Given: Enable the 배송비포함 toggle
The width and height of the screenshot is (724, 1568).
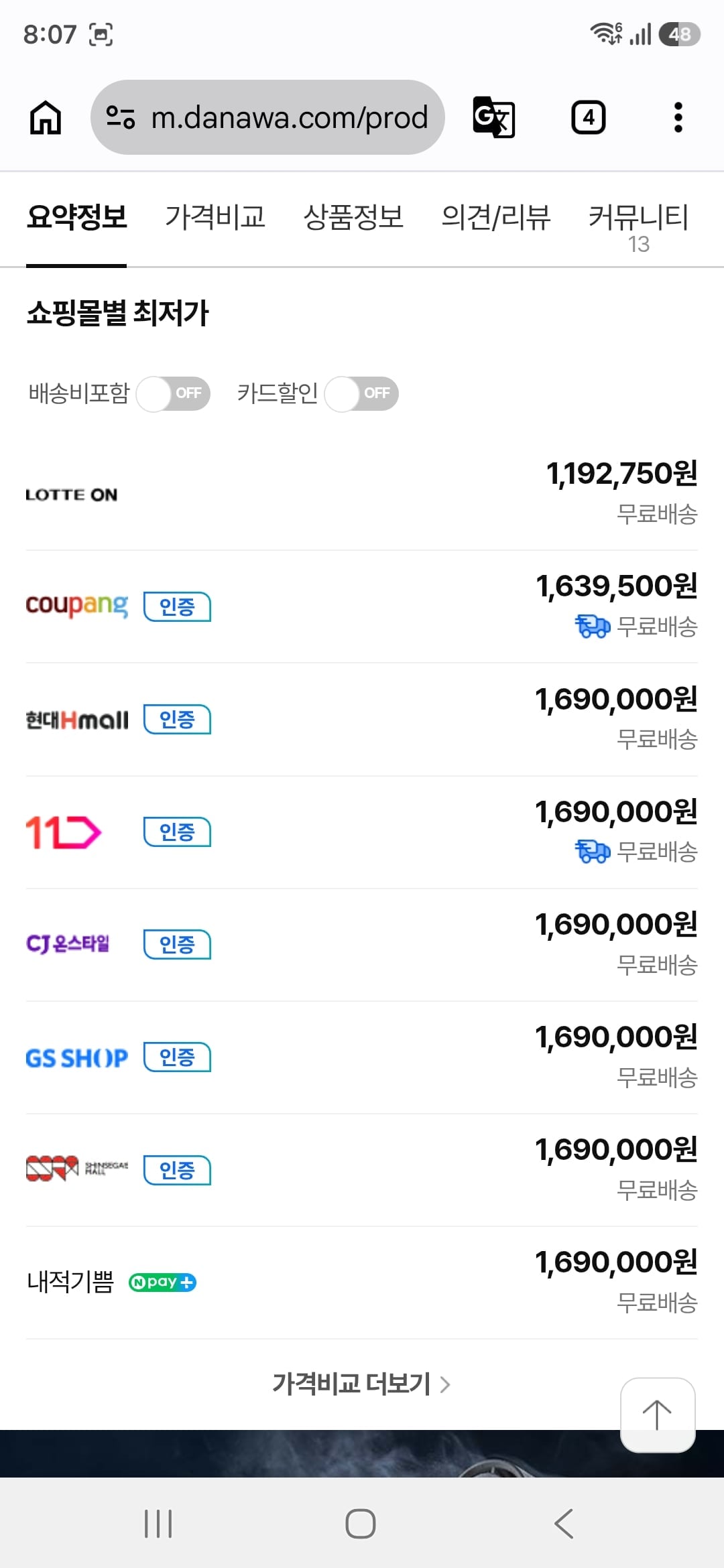Looking at the screenshot, I should tap(173, 393).
